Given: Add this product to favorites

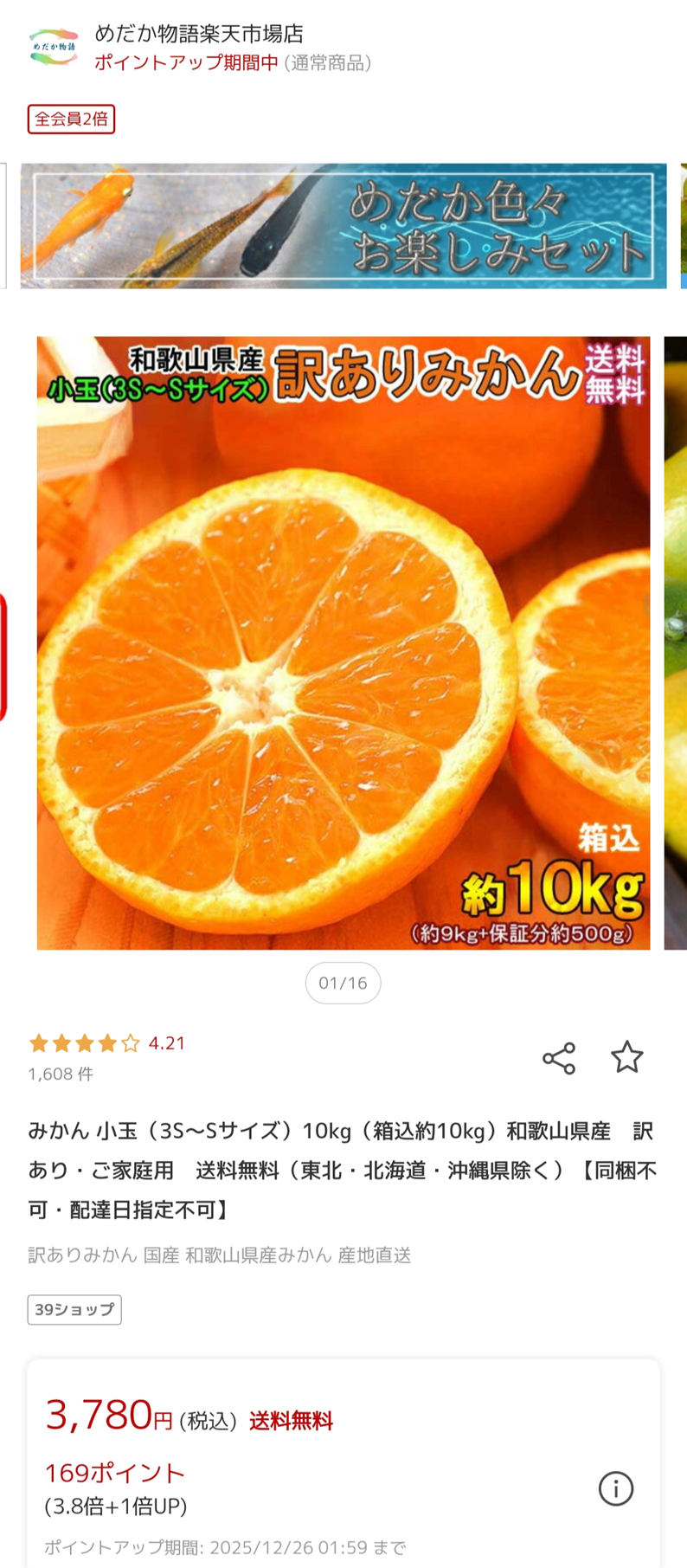Looking at the screenshot, I should click(x=627, y=1057).
